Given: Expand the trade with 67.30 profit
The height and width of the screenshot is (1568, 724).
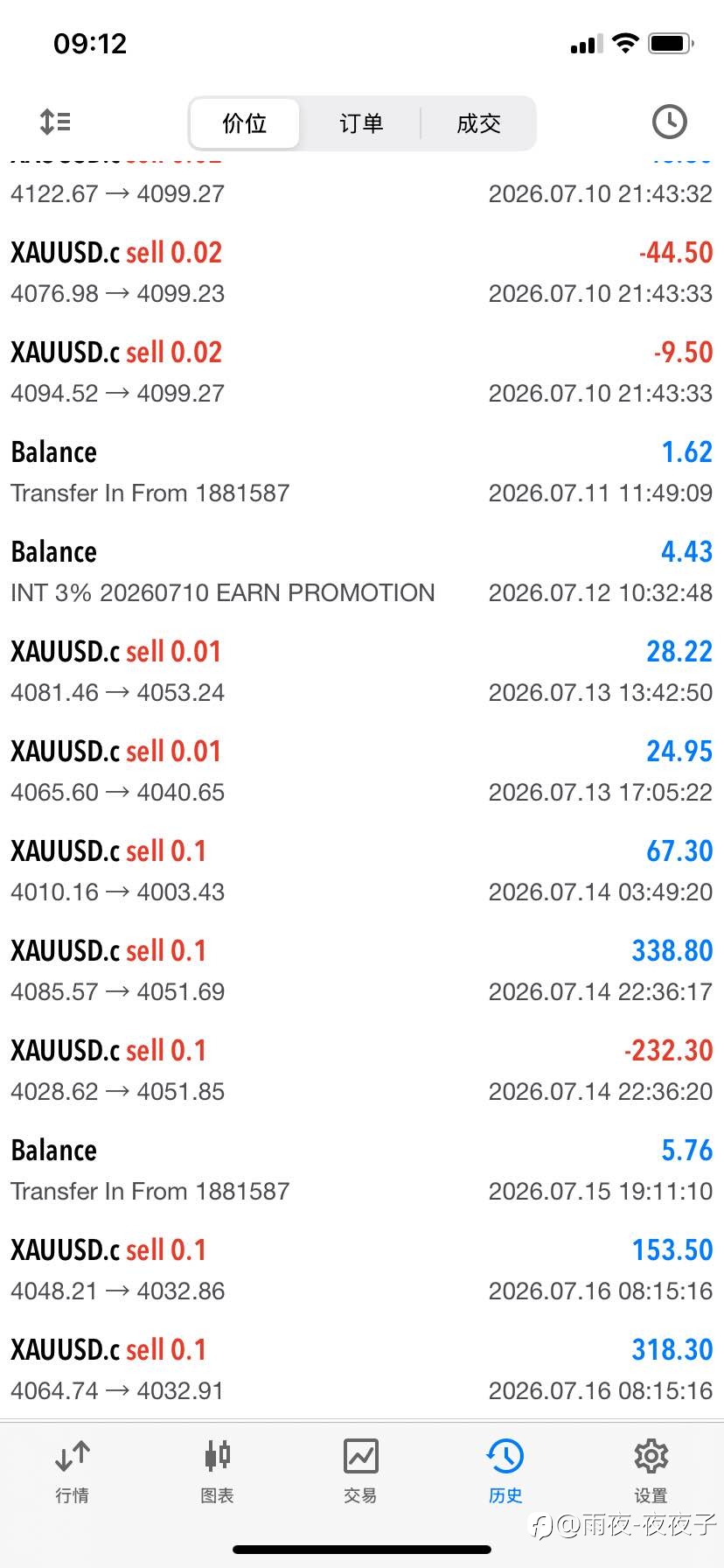Looking at the screenshot, I should point(362,871).
